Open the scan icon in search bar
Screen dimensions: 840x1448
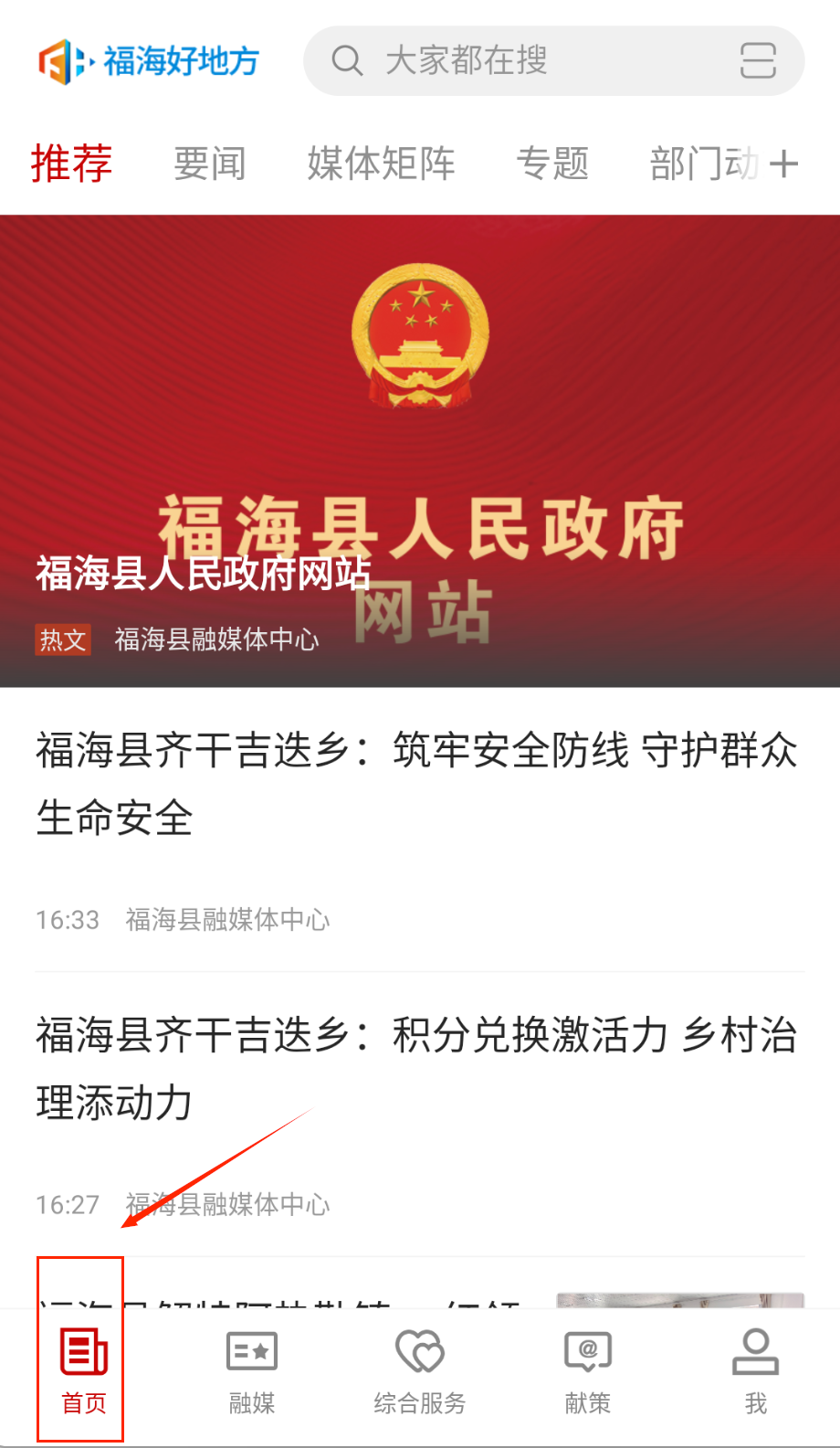point(758,61)
